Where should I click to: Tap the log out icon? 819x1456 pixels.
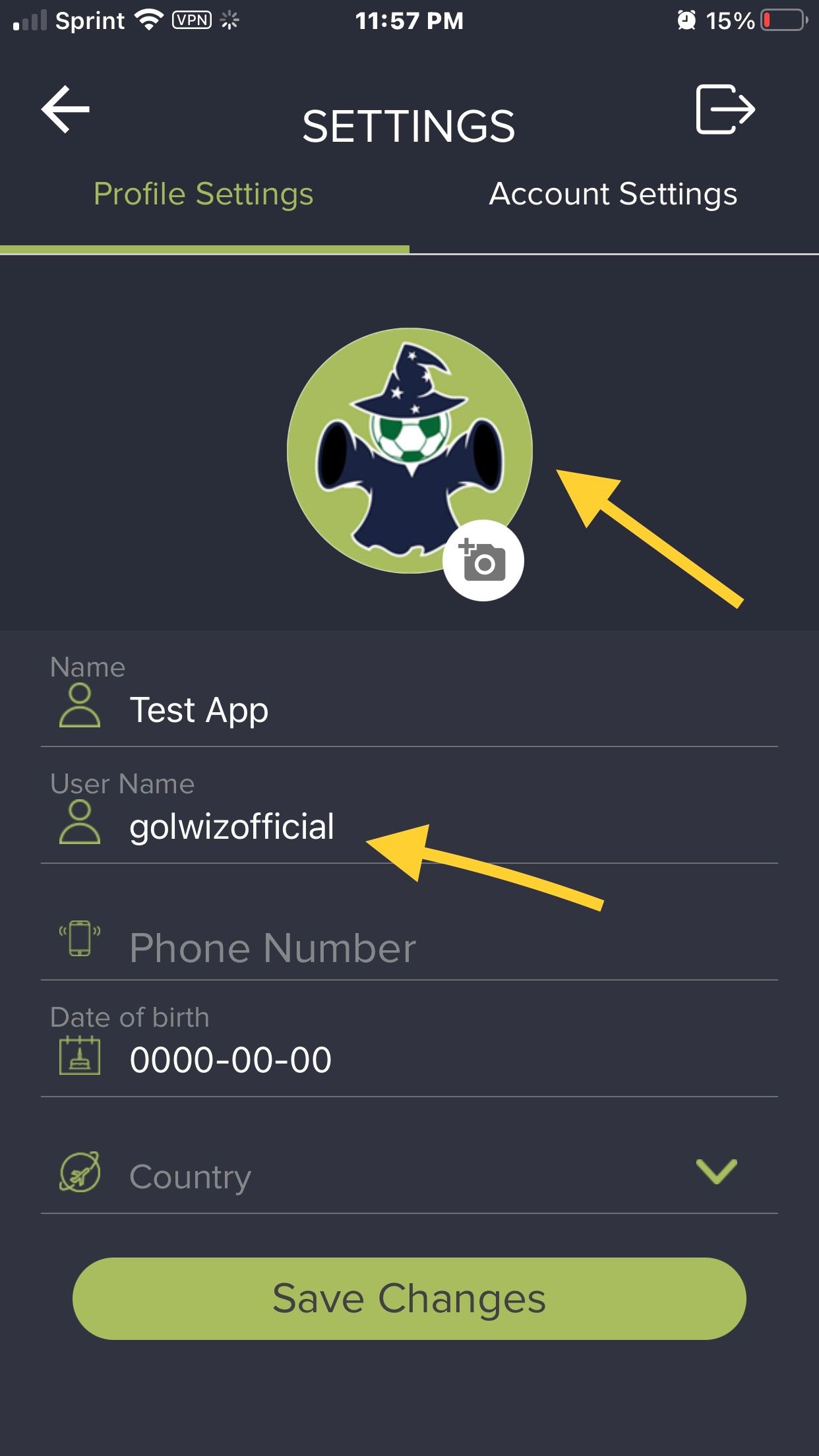725,109
